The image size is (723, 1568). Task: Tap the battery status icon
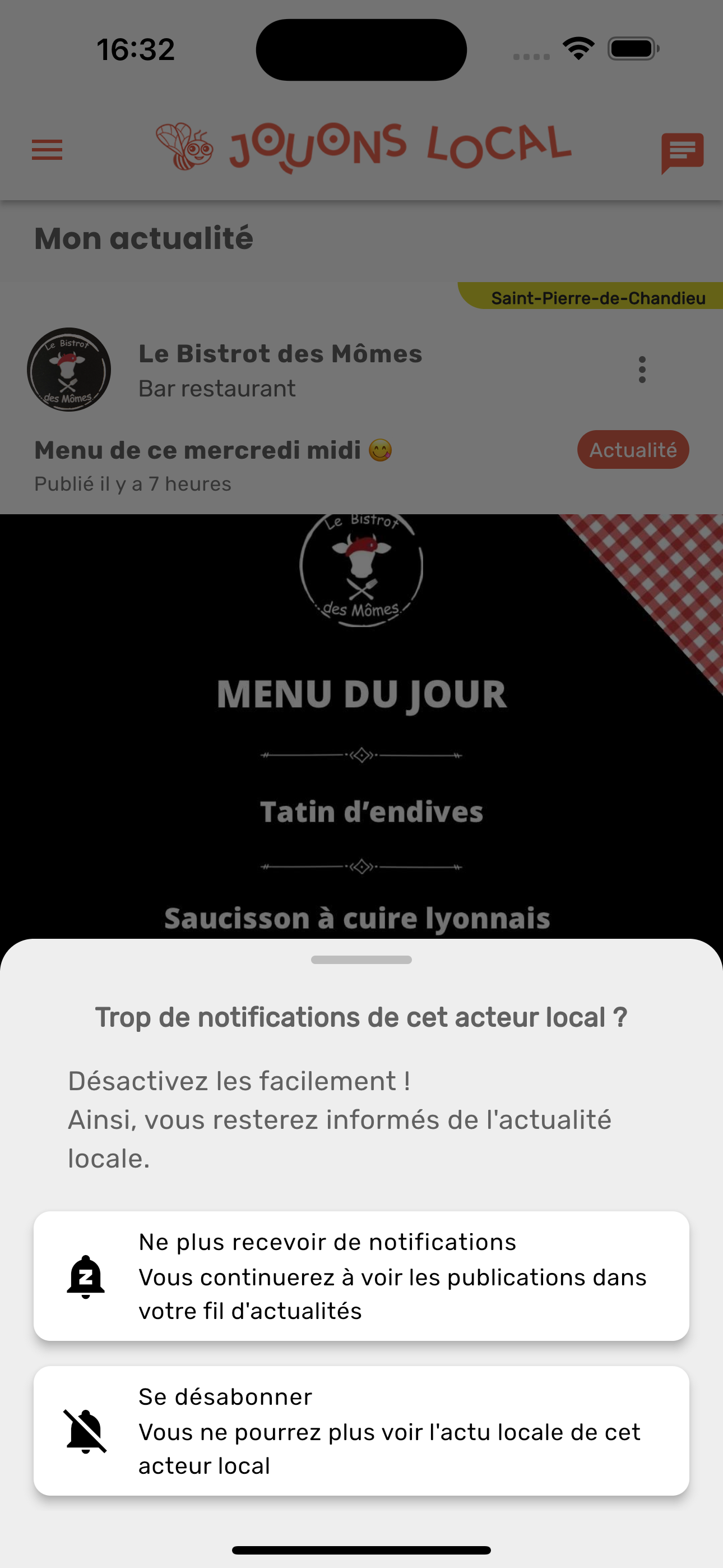[633, 49]
